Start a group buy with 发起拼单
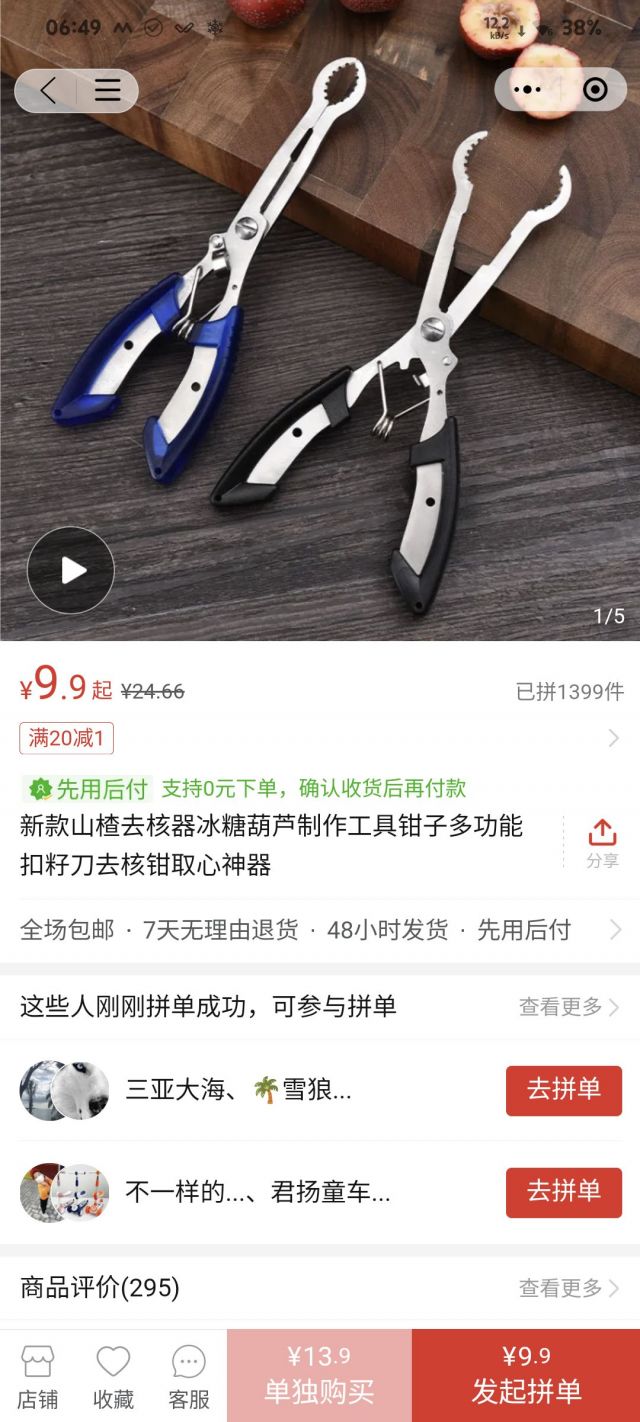 click(x=526, y=1376)
